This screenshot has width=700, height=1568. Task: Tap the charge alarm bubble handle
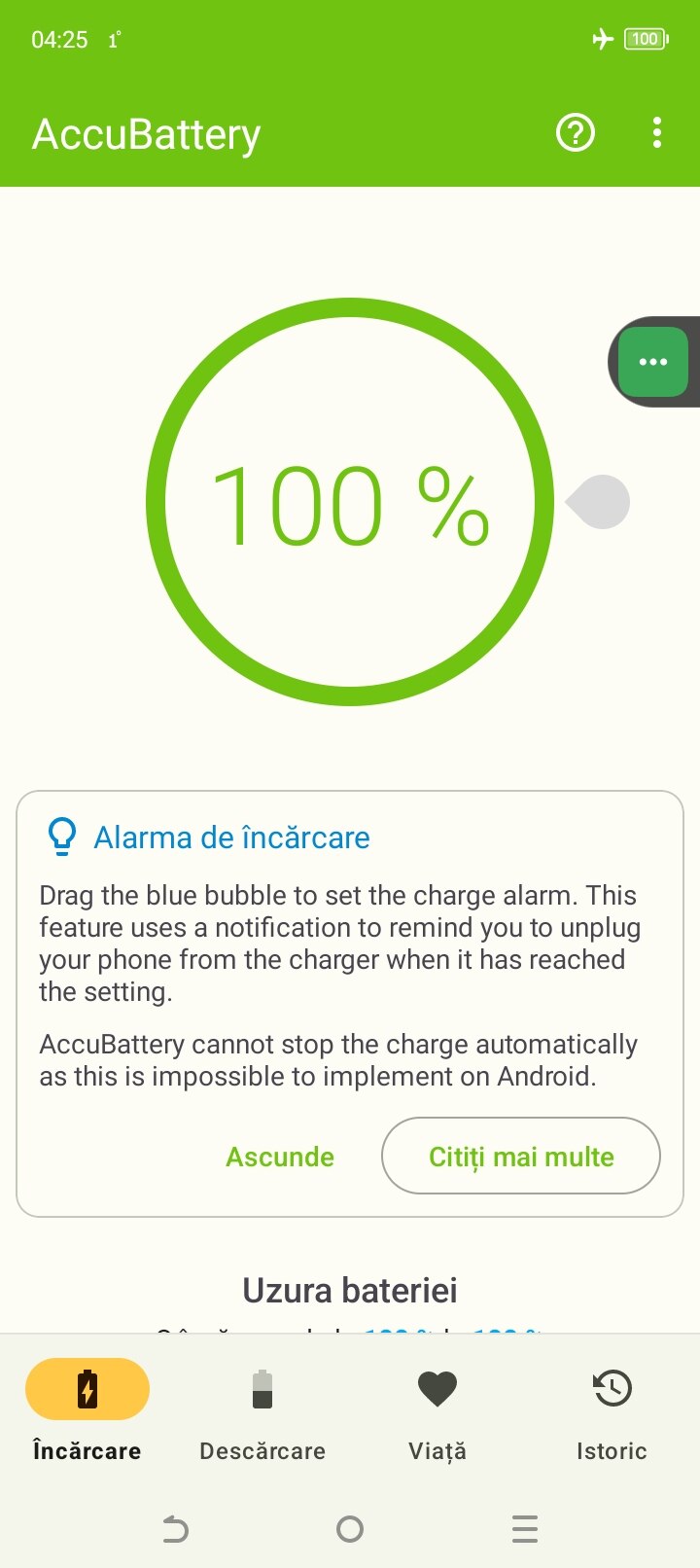click(600, 502)
